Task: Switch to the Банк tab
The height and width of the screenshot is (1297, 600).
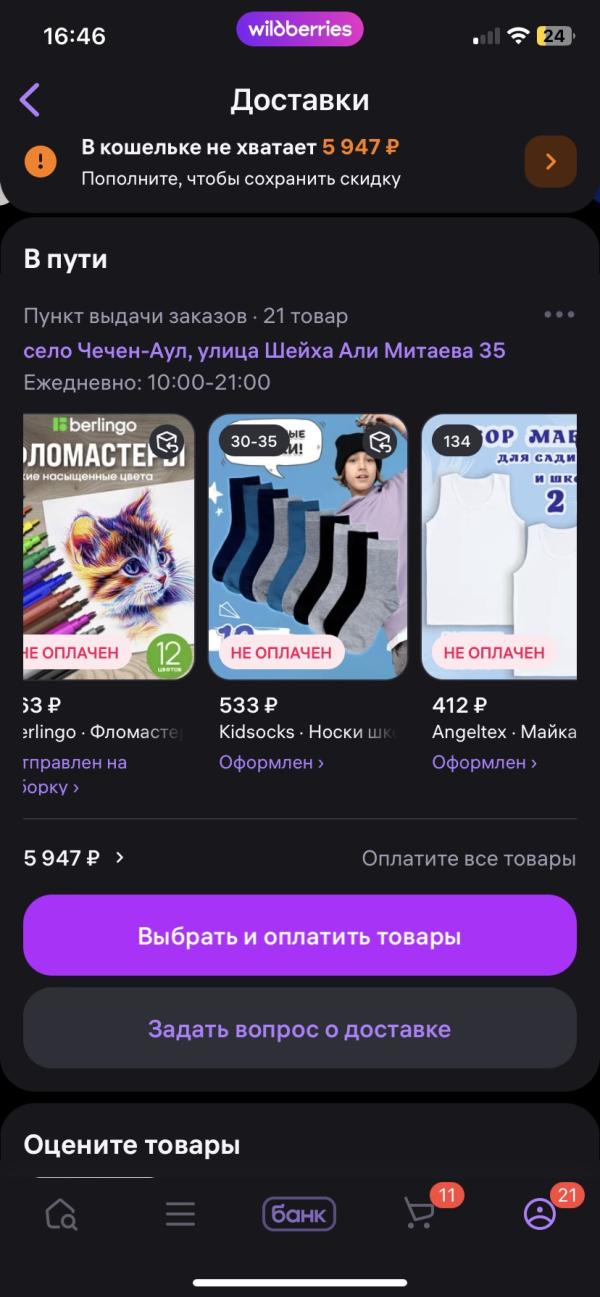Action: 299,1214
